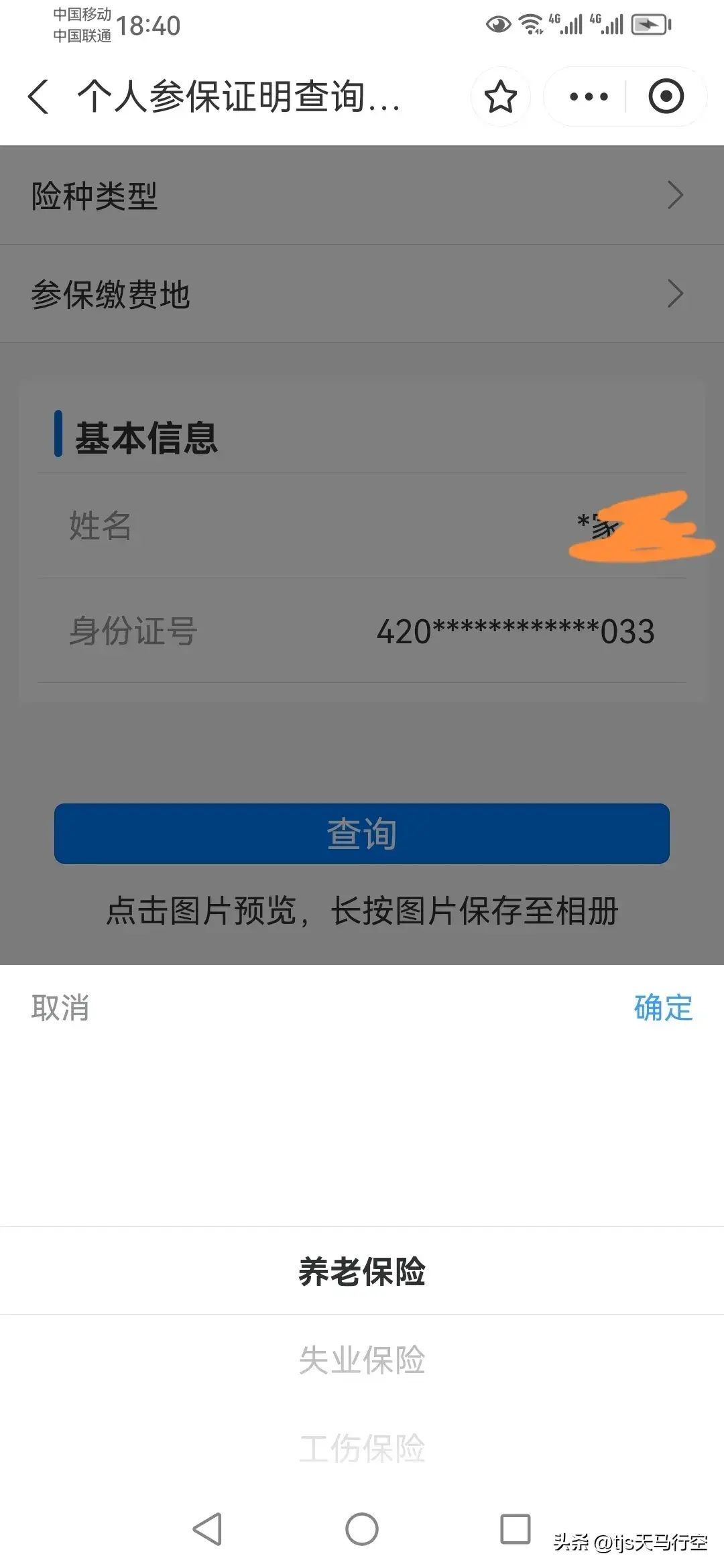Viewport: 724px width, 1568px height.
Task: Open the three-dot more options menu
Action: click(x=589, y=96)
